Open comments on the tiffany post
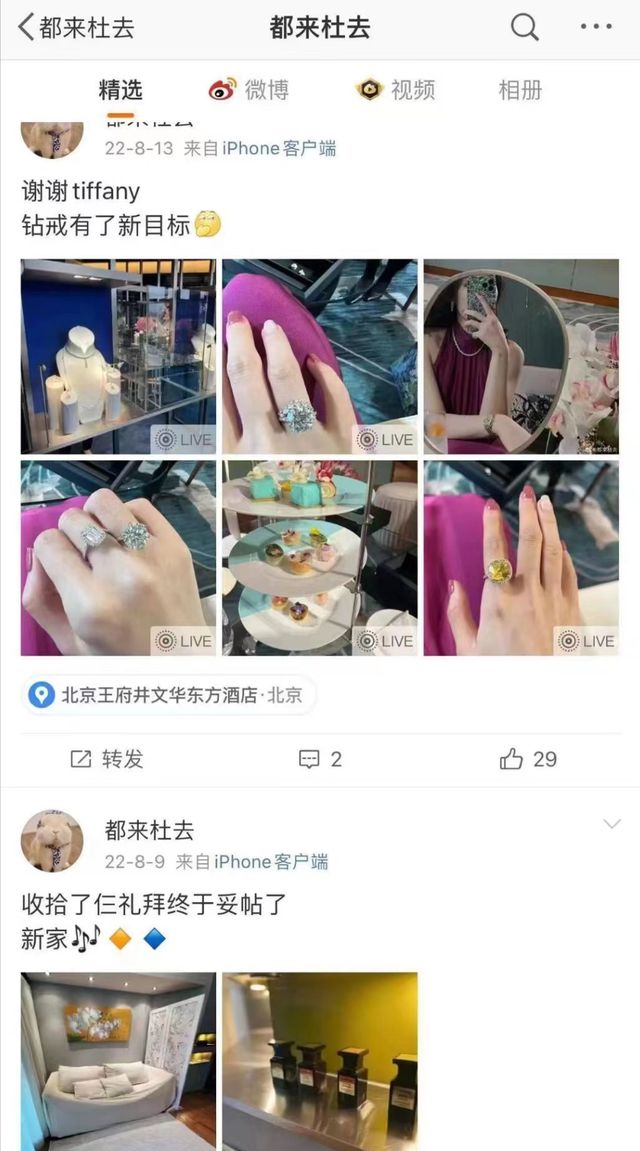640x1151 pixels. pos(320,759)
